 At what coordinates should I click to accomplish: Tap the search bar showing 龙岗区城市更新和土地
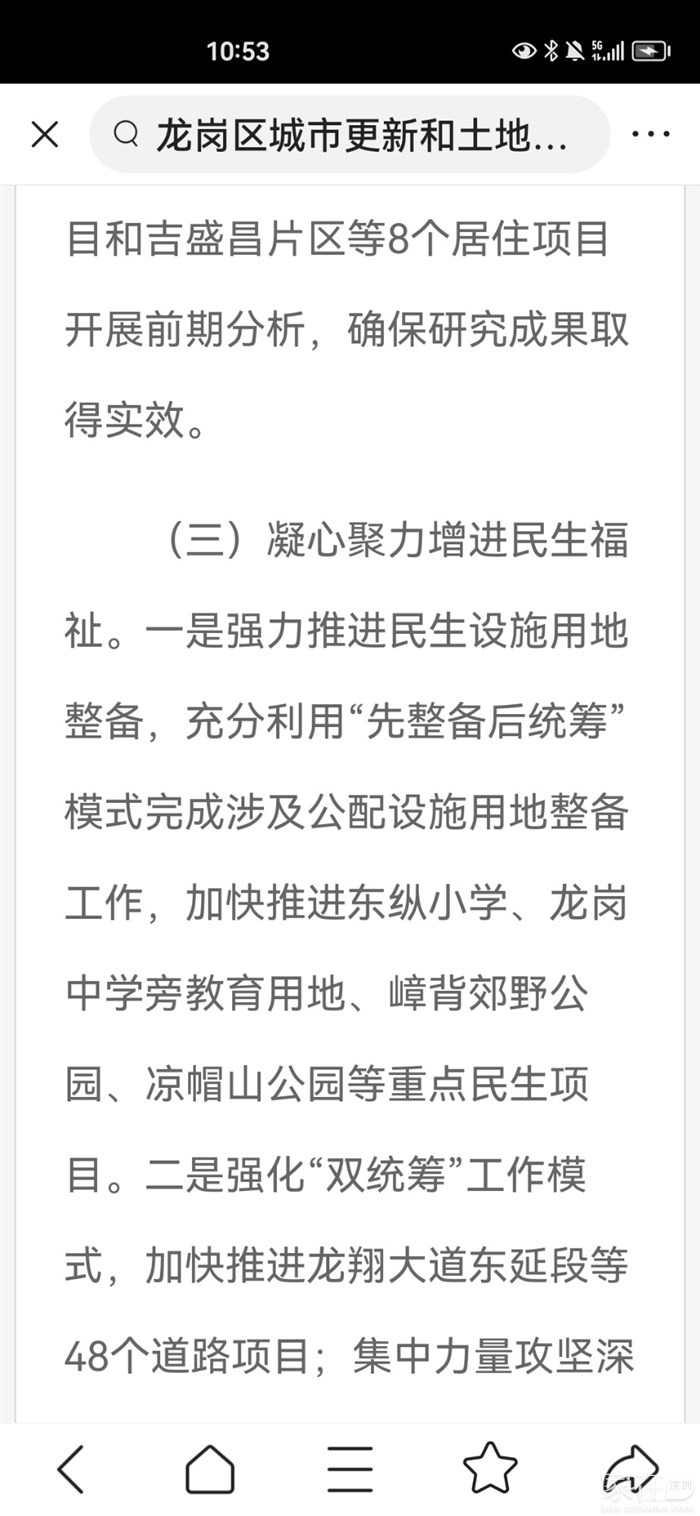pos(350,135)
